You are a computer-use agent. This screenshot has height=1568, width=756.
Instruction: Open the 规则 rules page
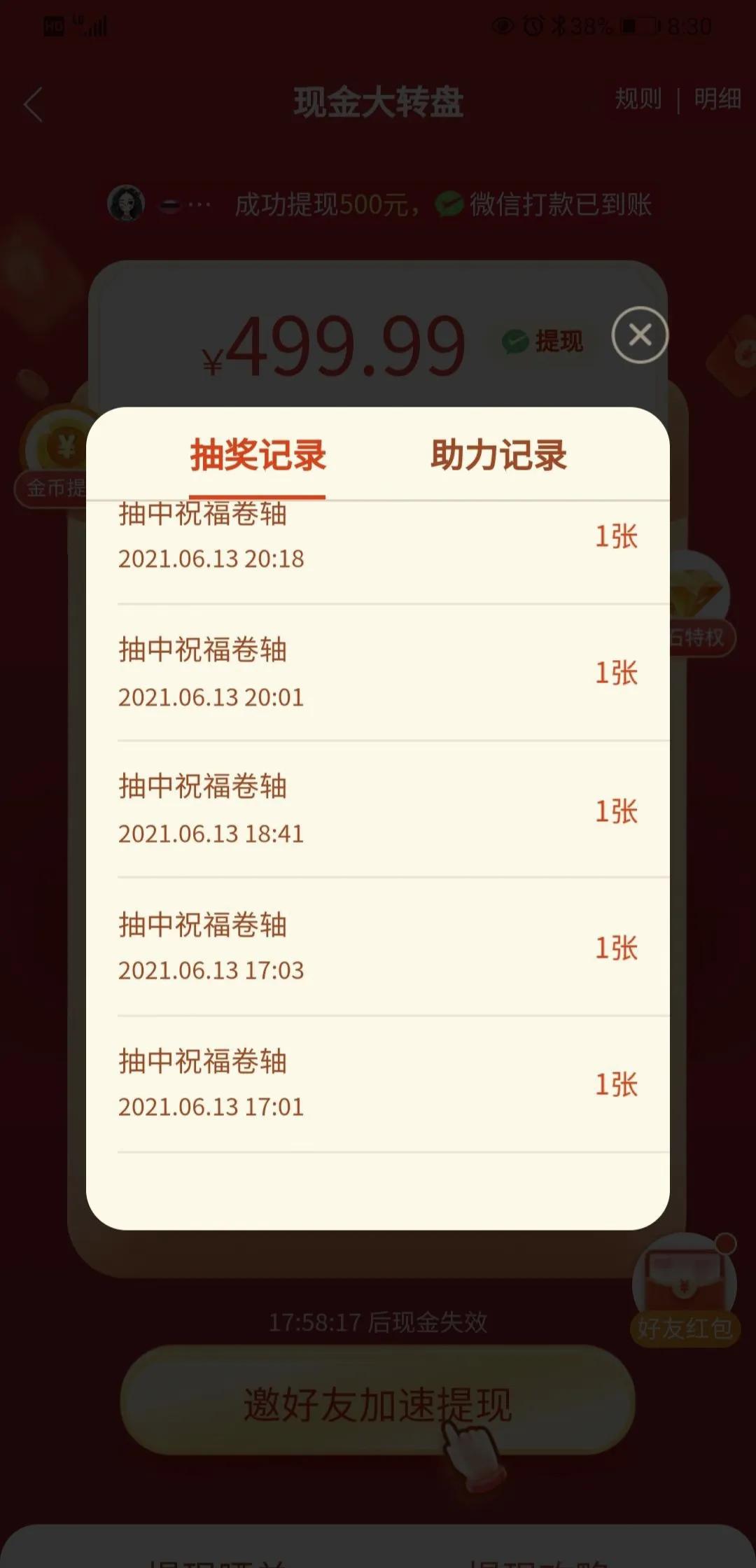638,99
